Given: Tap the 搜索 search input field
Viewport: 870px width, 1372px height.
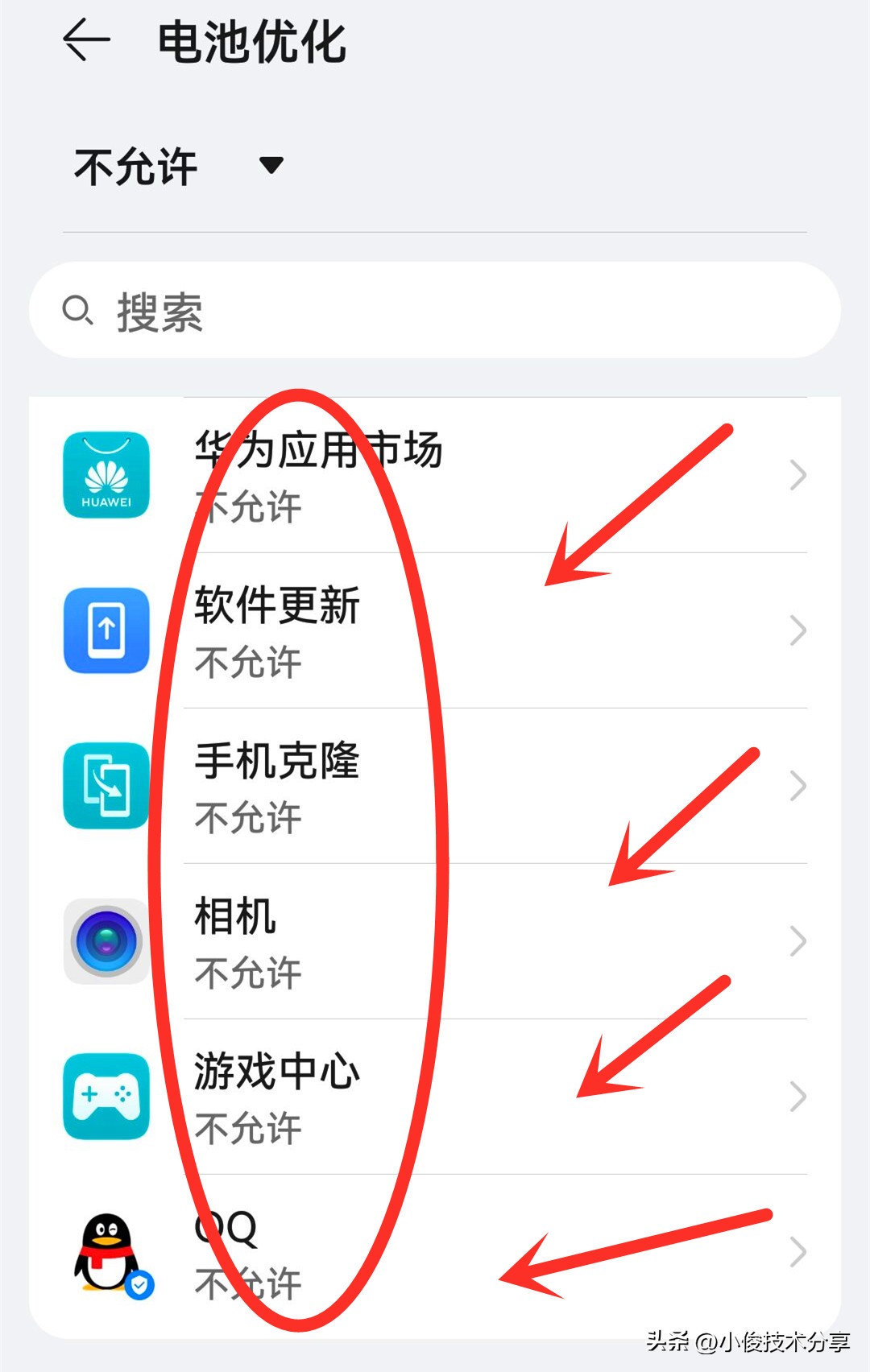Looking at the screenshot, I should click(x=435, y=310).
